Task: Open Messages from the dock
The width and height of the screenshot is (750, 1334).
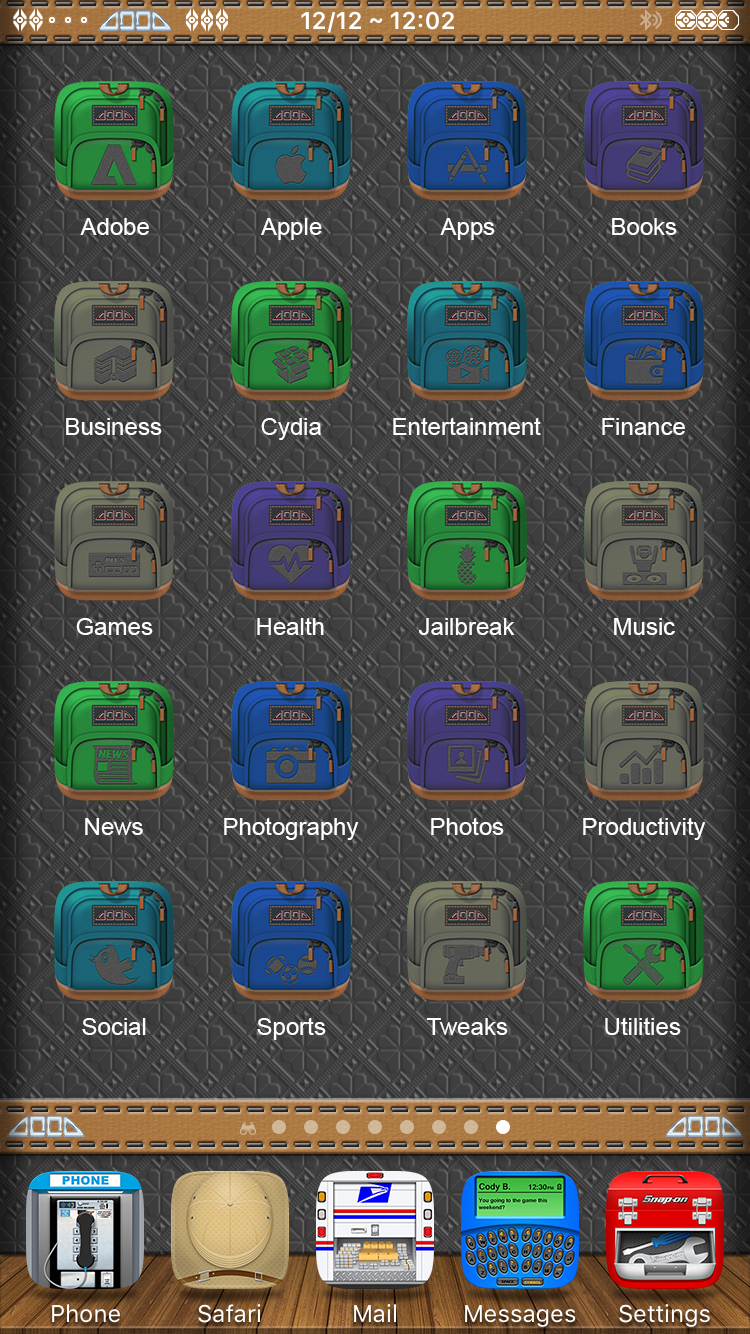Action: (520, 1232)
